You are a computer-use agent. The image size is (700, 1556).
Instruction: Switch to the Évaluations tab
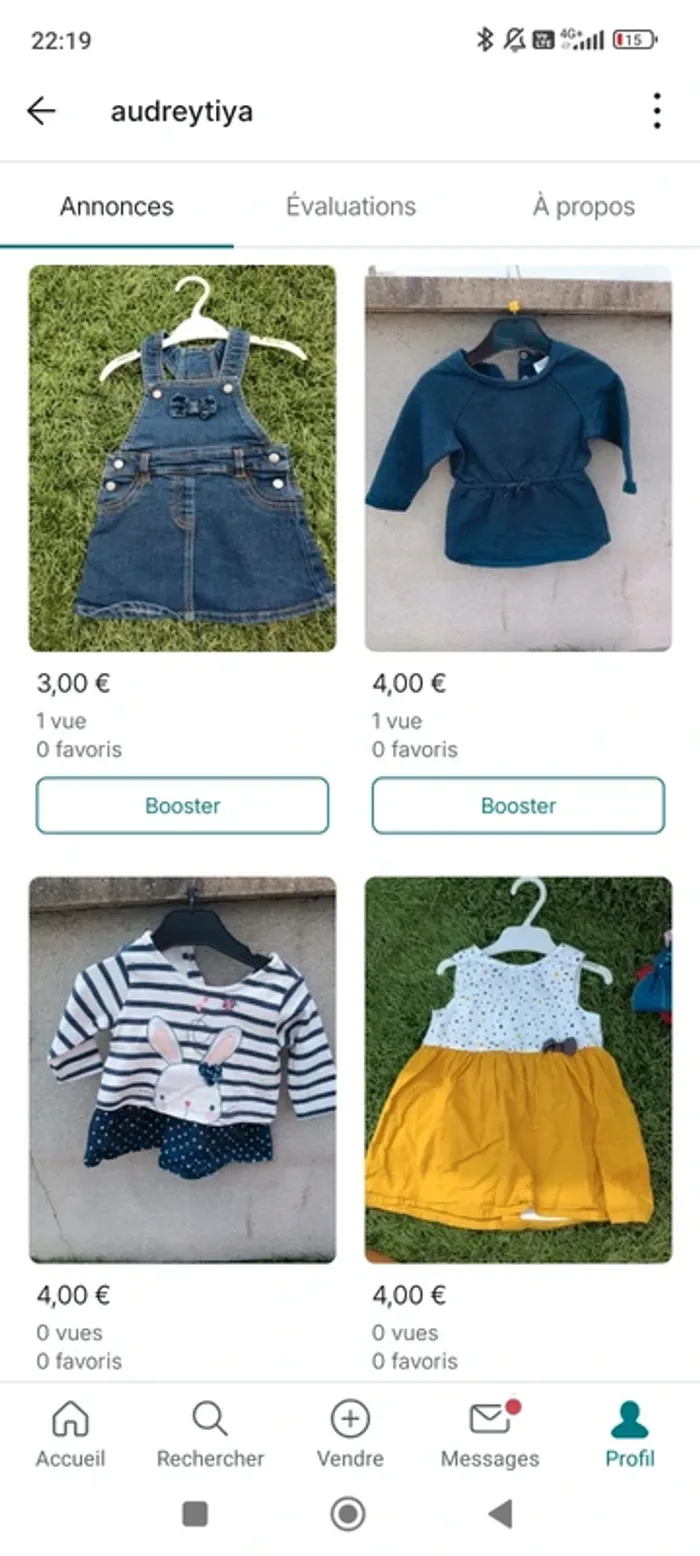pyautogui.click(x=350, y=207)
